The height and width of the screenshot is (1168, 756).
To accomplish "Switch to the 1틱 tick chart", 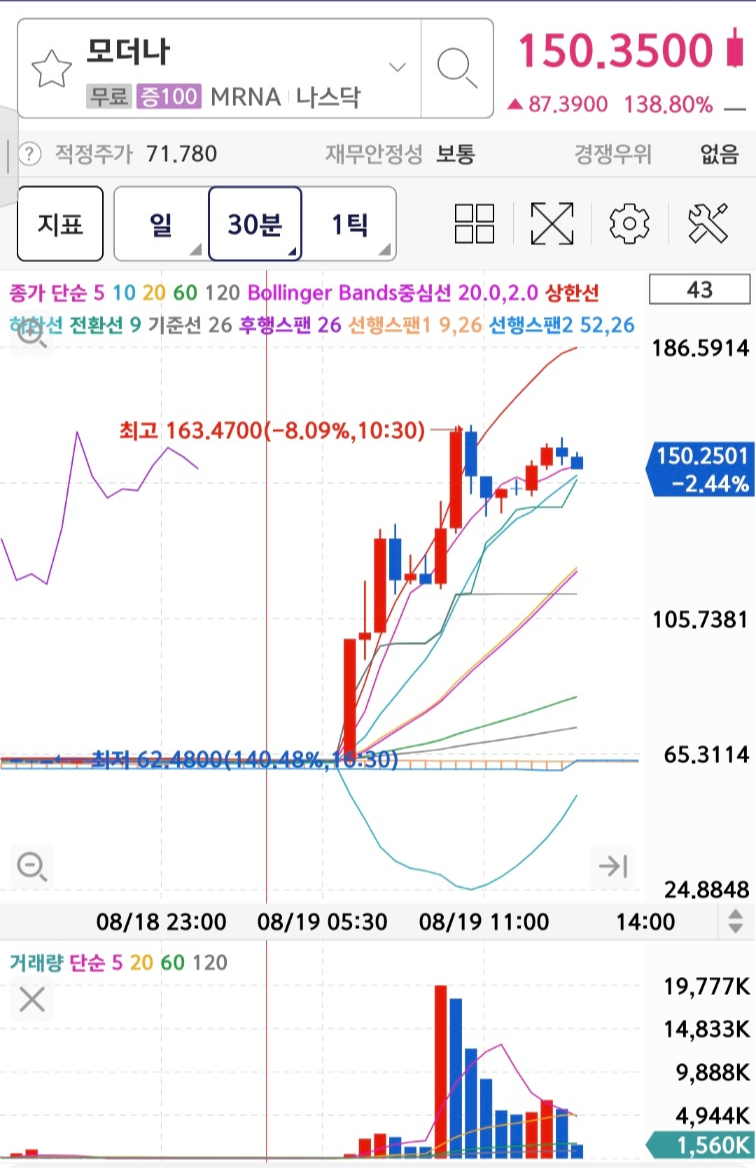I will 349,223.
